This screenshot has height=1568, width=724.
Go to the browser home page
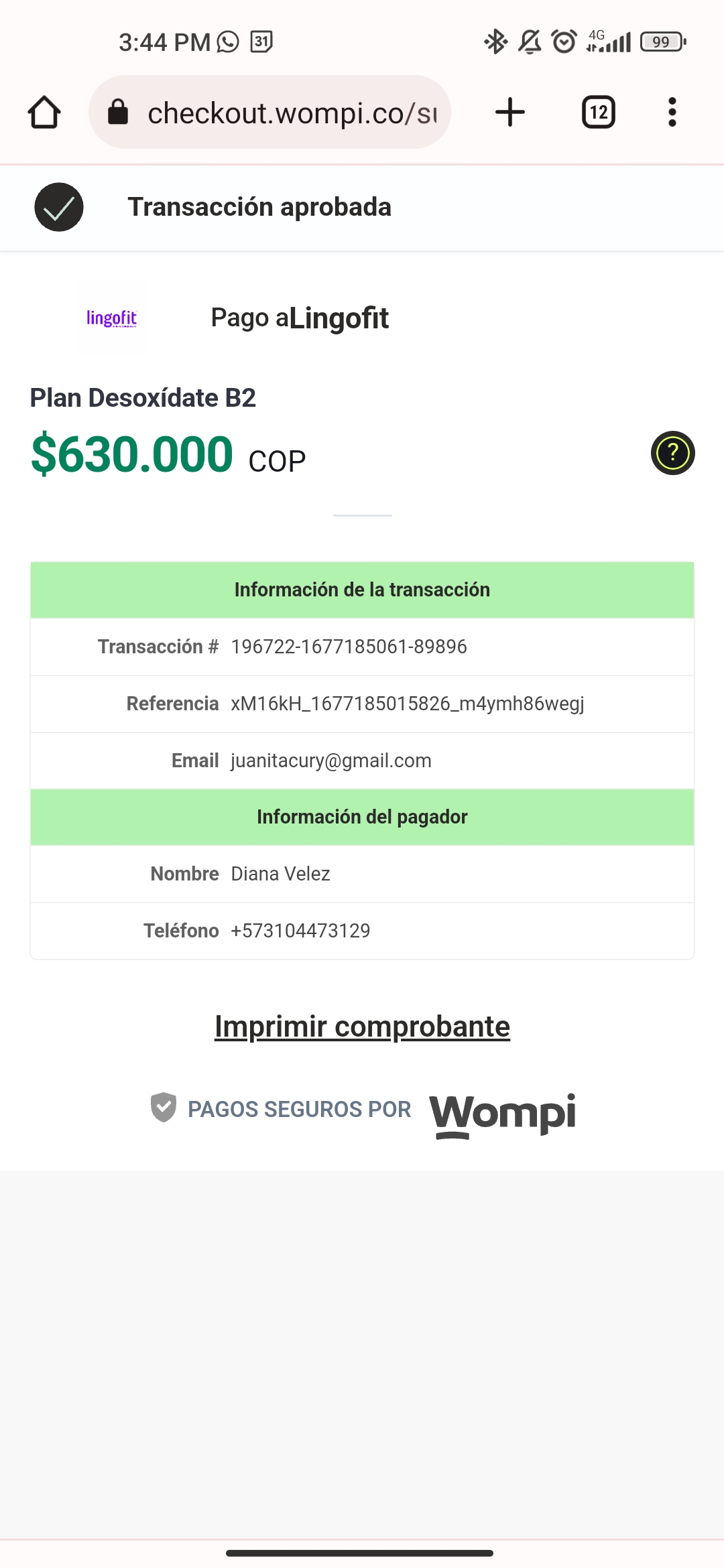click(x=44, y=112)
